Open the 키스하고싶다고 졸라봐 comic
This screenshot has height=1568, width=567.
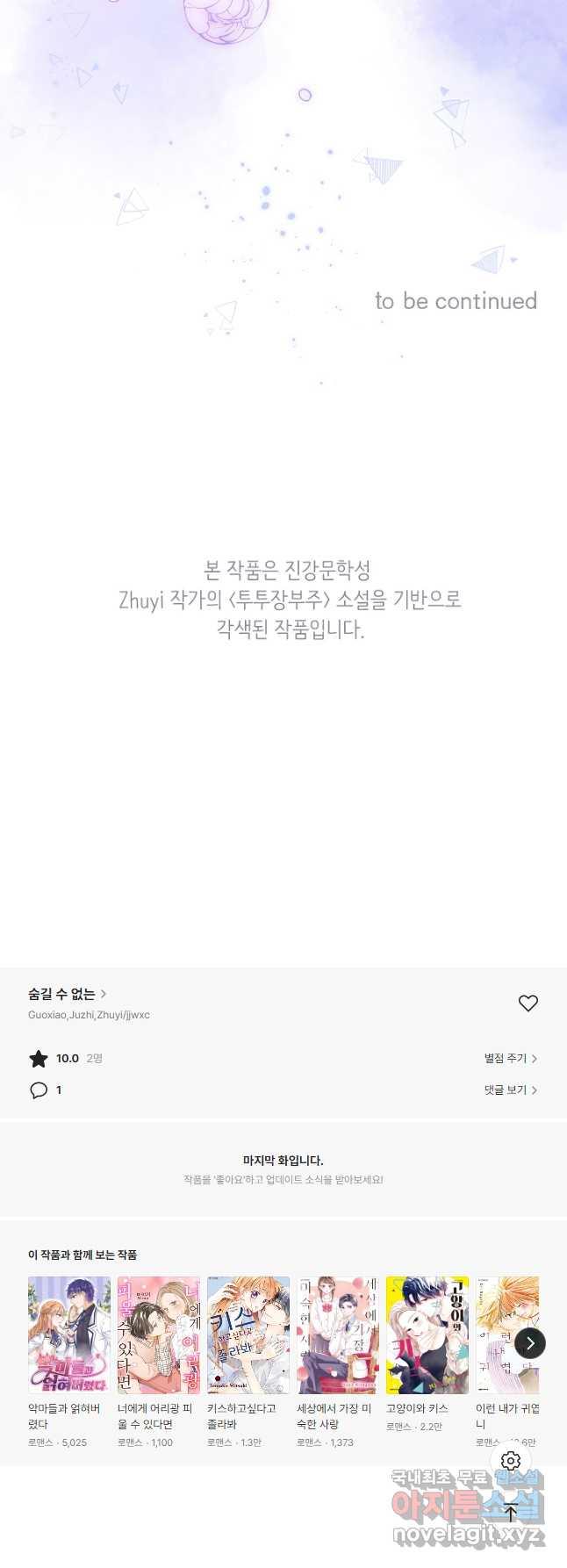(248, 1335)
